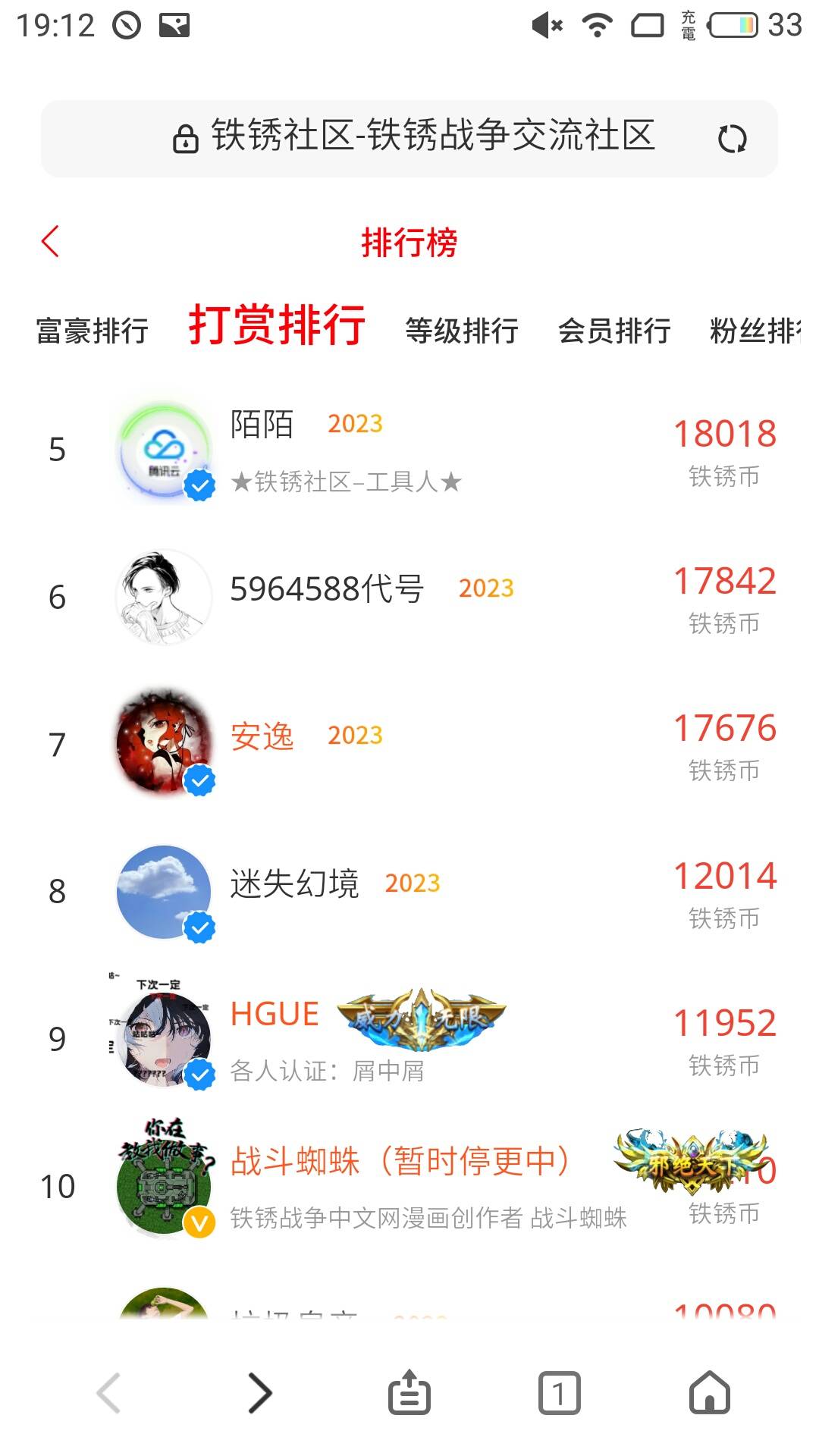Go forward in browser history
Screen dimensions: 819x1456
[x=260, y=1393]
